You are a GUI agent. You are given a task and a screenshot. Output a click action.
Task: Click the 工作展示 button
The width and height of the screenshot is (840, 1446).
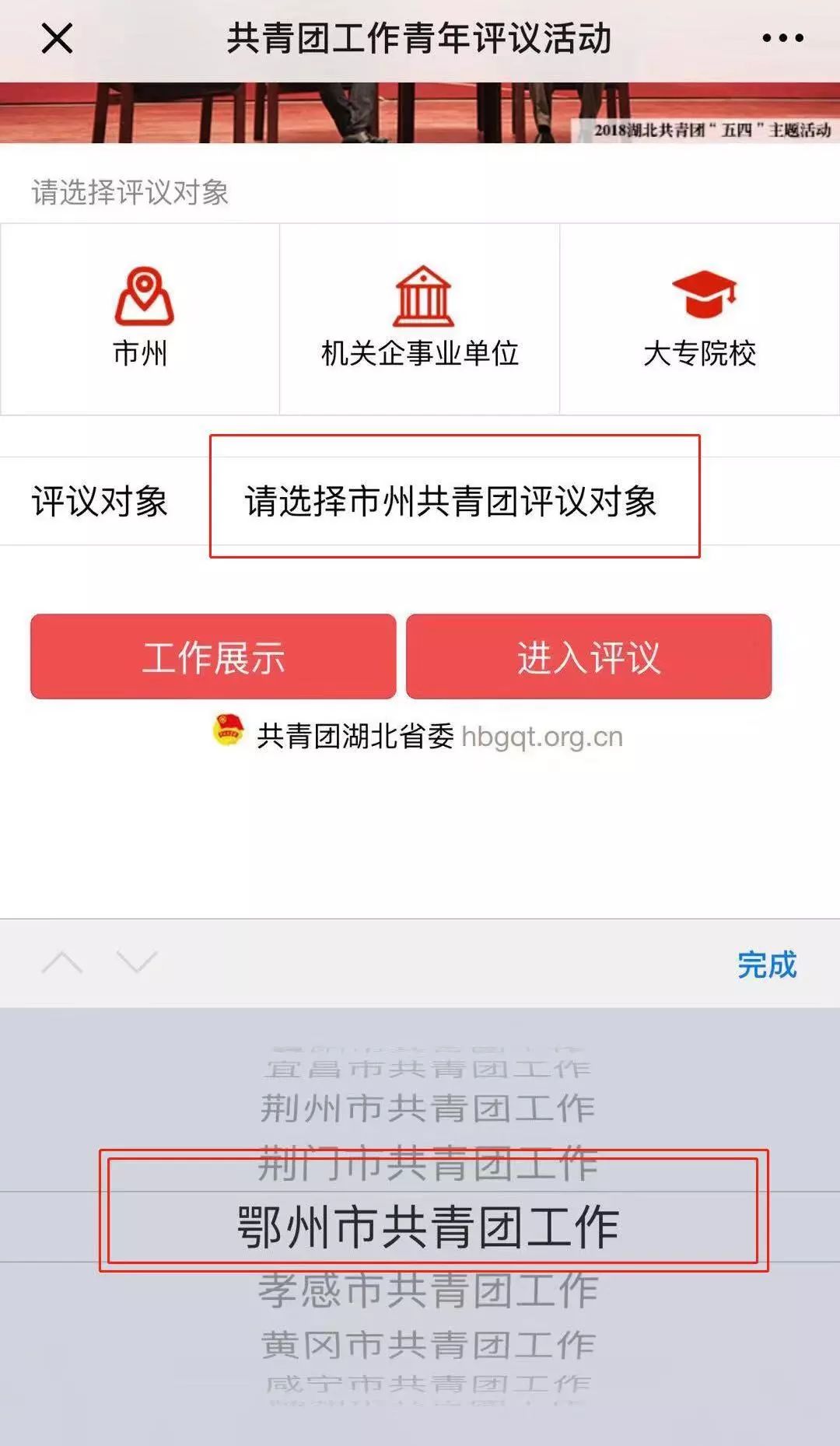pyautogui.click(x=212, y=657)
